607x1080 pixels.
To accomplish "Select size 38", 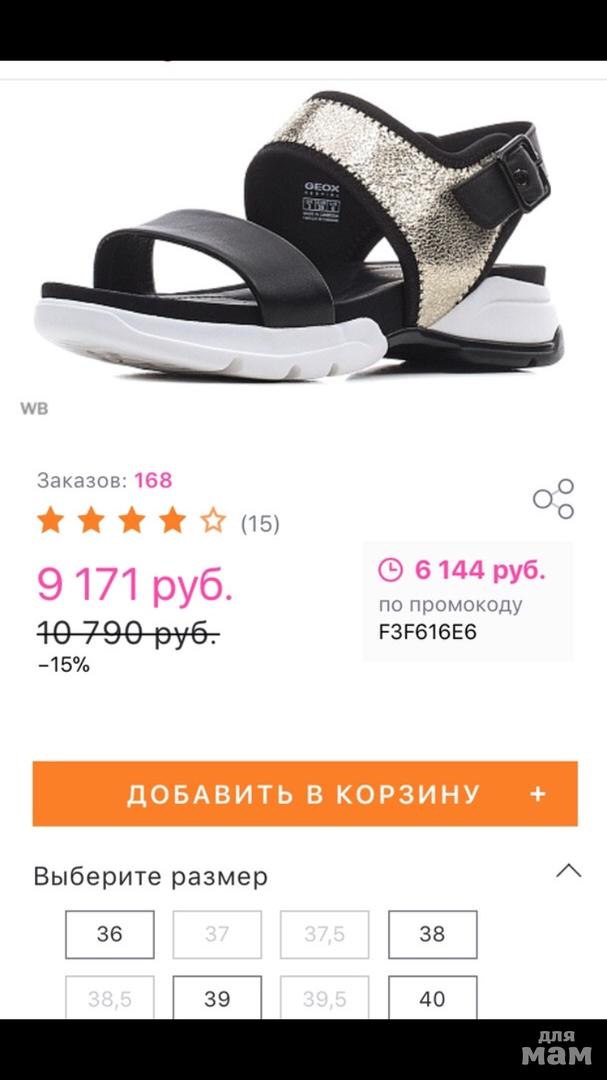I will pos(432,934).
